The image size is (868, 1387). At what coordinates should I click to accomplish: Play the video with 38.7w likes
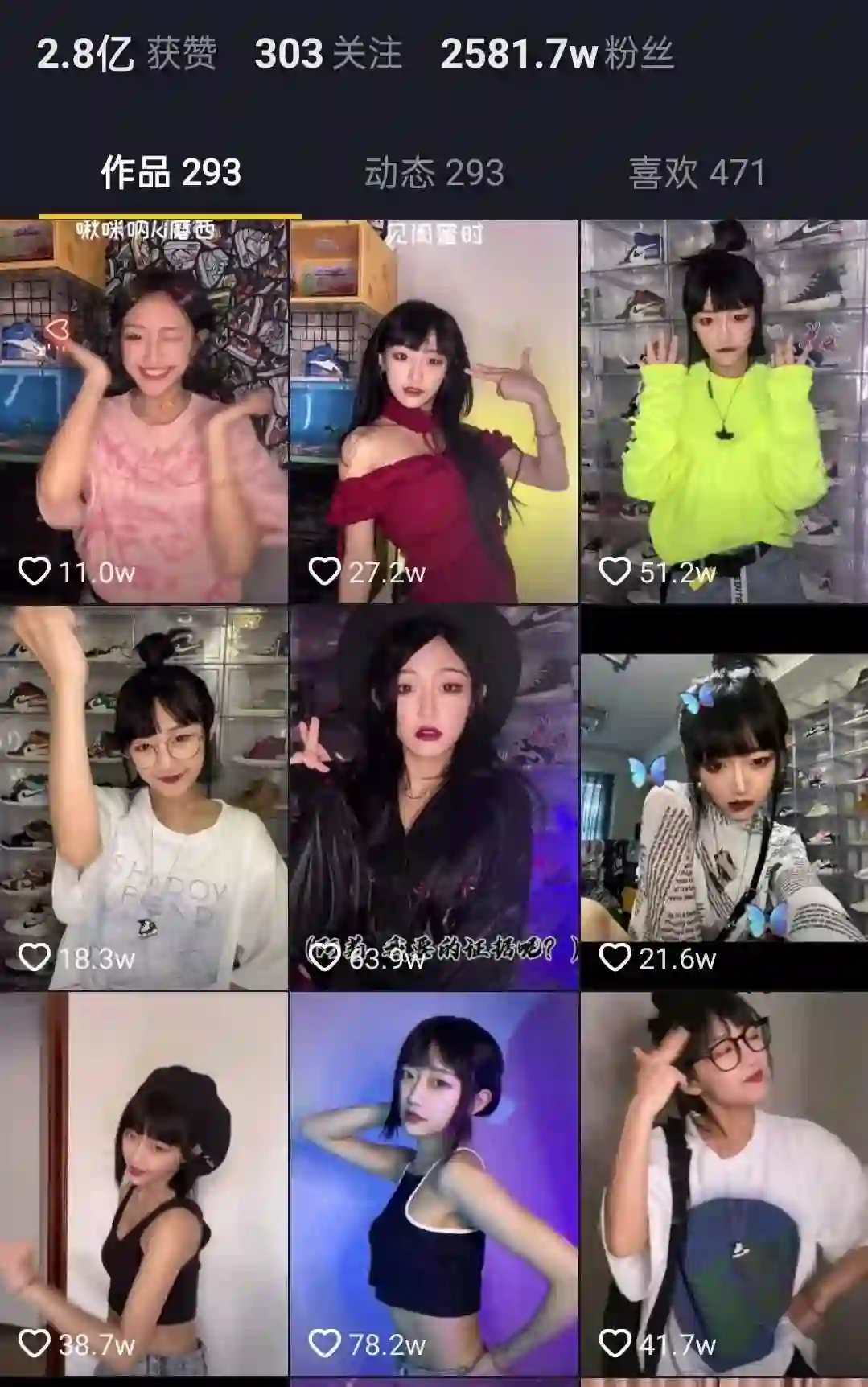click(144, 1183)
